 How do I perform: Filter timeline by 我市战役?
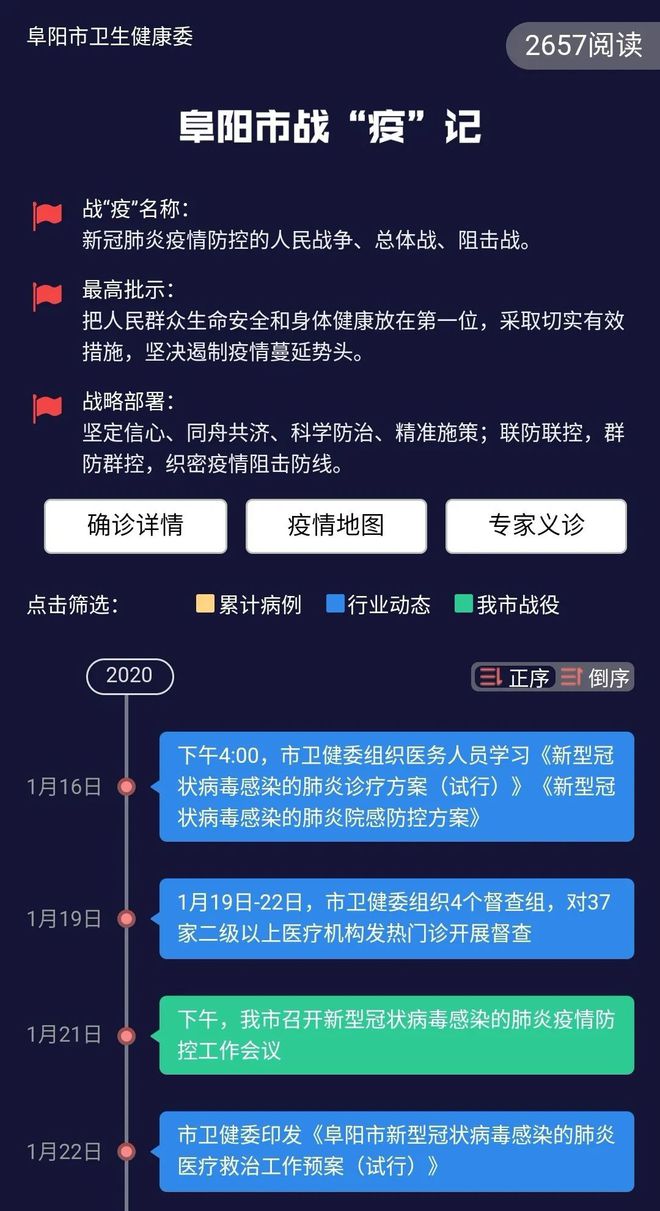(x=506, y=605)
